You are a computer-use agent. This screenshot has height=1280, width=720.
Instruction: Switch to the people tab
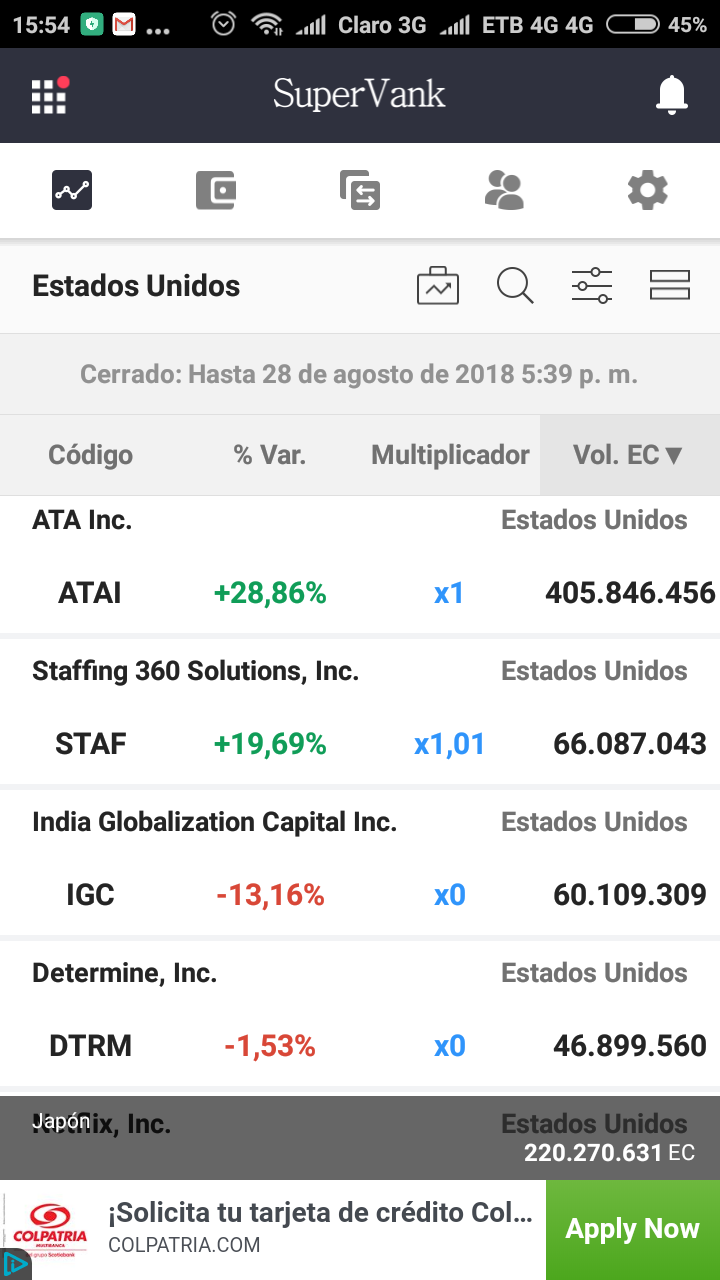tap(504, 190)
